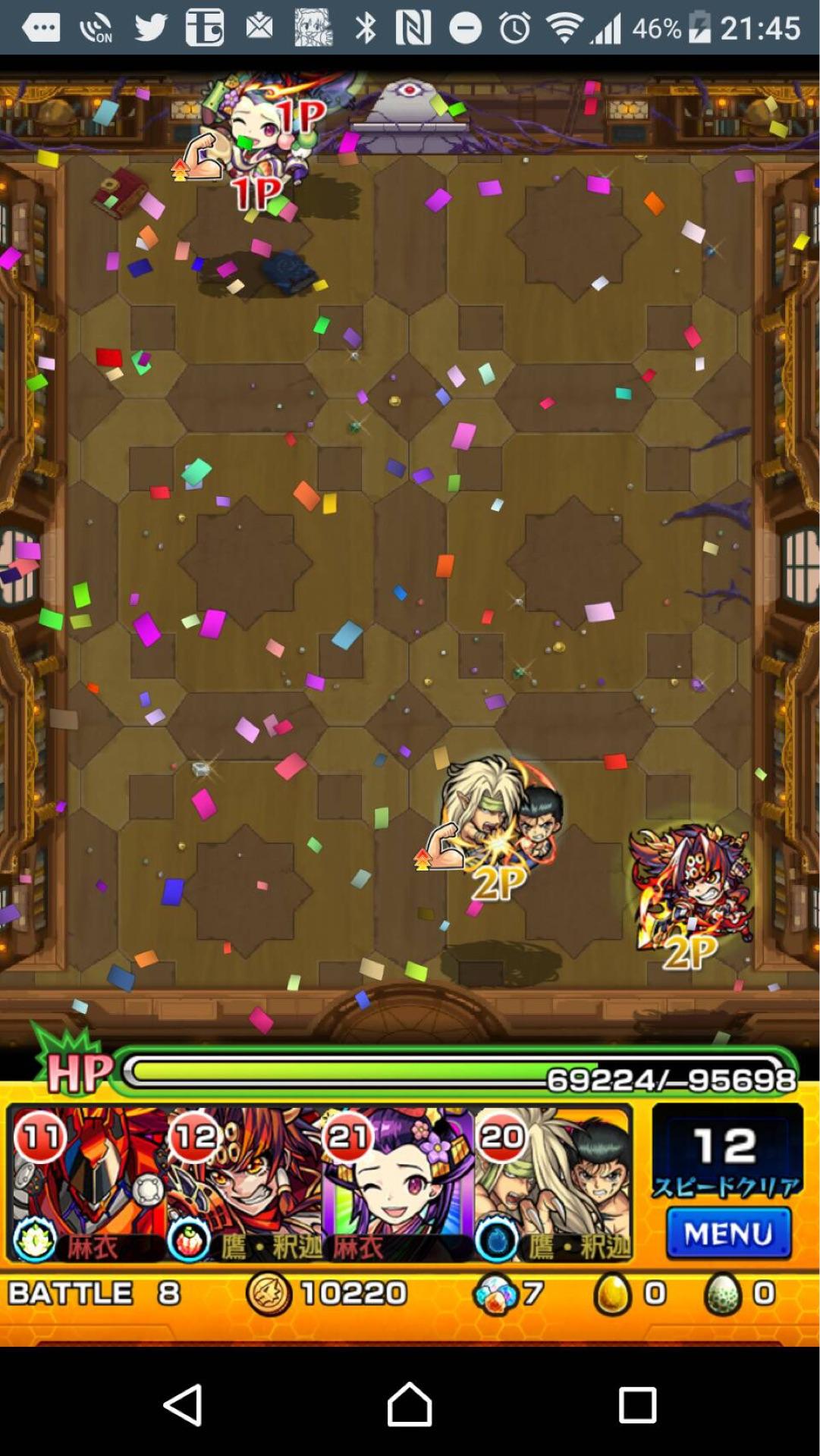Go back with the system back button
Image resolution: width=820 pixels, height=1456 pixels.
183,1404
